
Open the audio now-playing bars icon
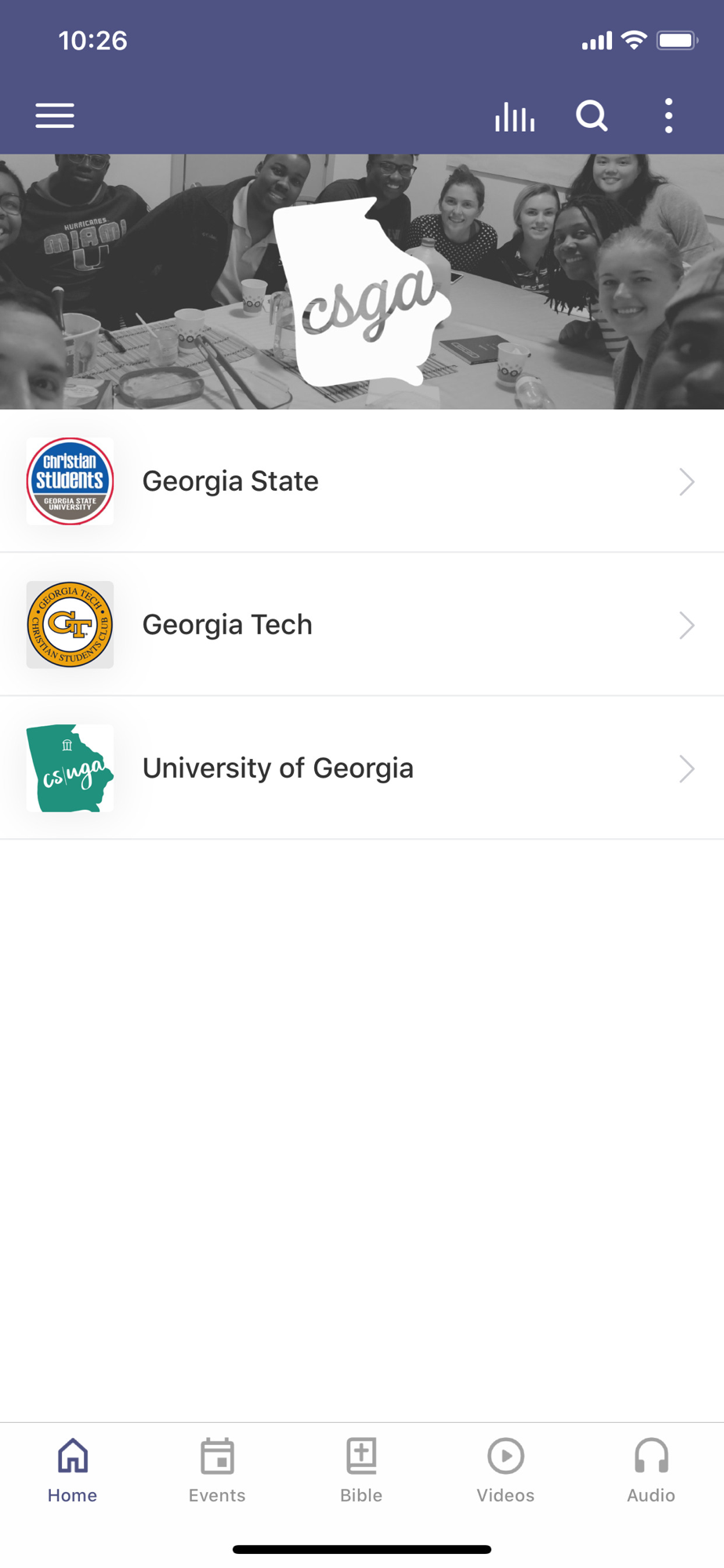(515, 117)
